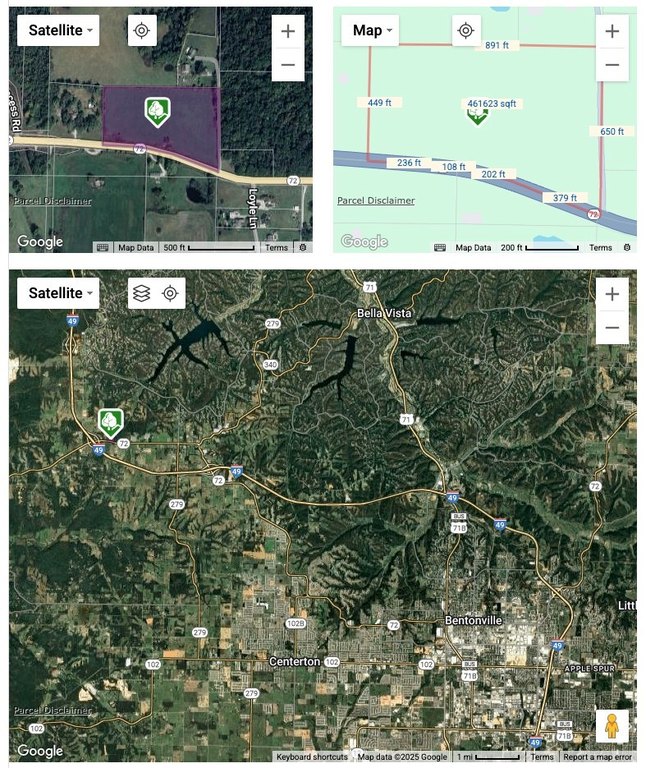The height and width of the screenshot is (768, 646).
Task: Zoom out on the Bentonville area map
Action: pos(612,327)
